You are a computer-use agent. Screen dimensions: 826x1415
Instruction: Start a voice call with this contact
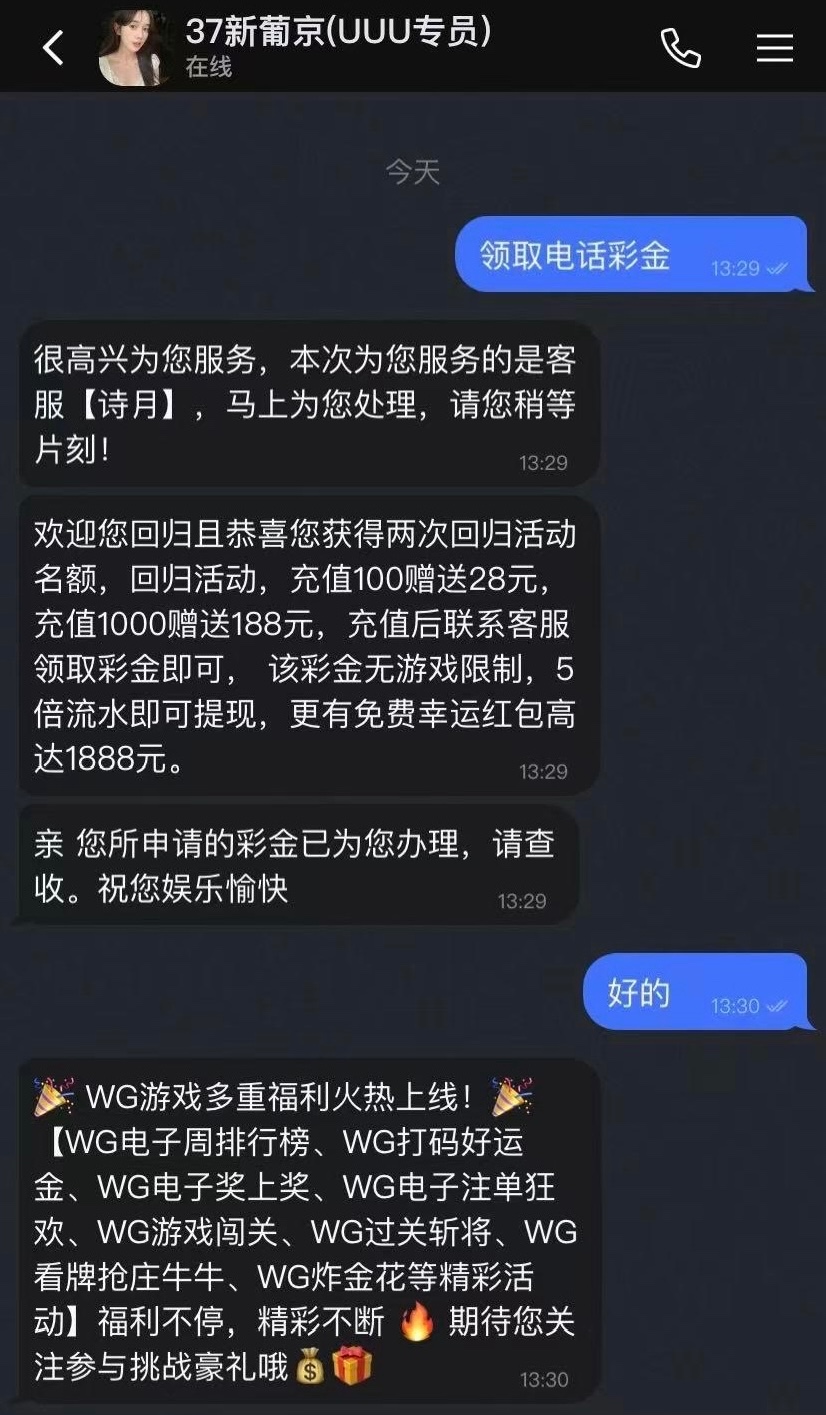681,47
